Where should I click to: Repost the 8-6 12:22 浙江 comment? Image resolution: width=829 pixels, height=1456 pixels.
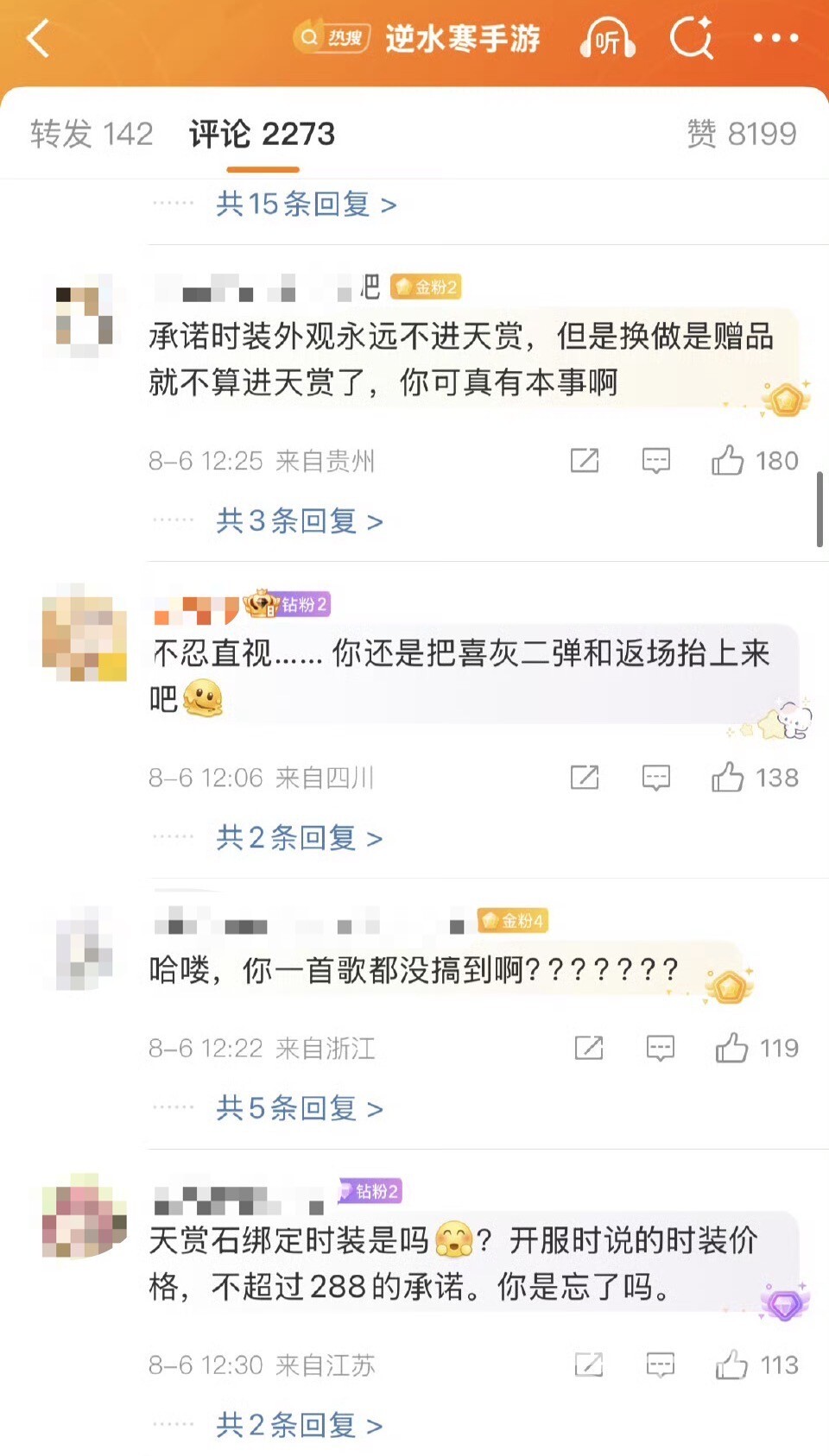[589, 1049]
